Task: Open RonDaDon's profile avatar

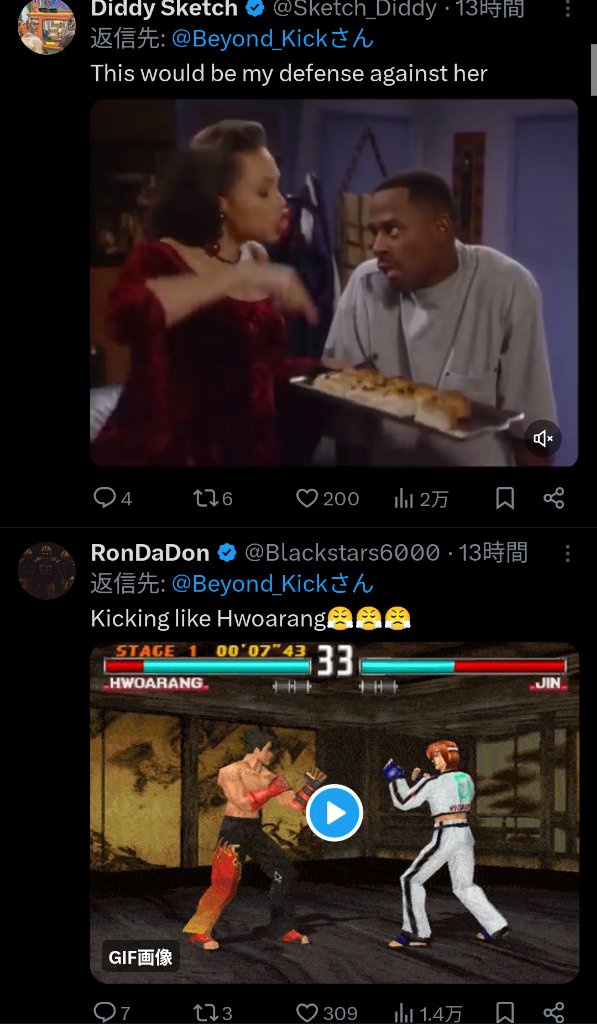Action: coord(46,571)
